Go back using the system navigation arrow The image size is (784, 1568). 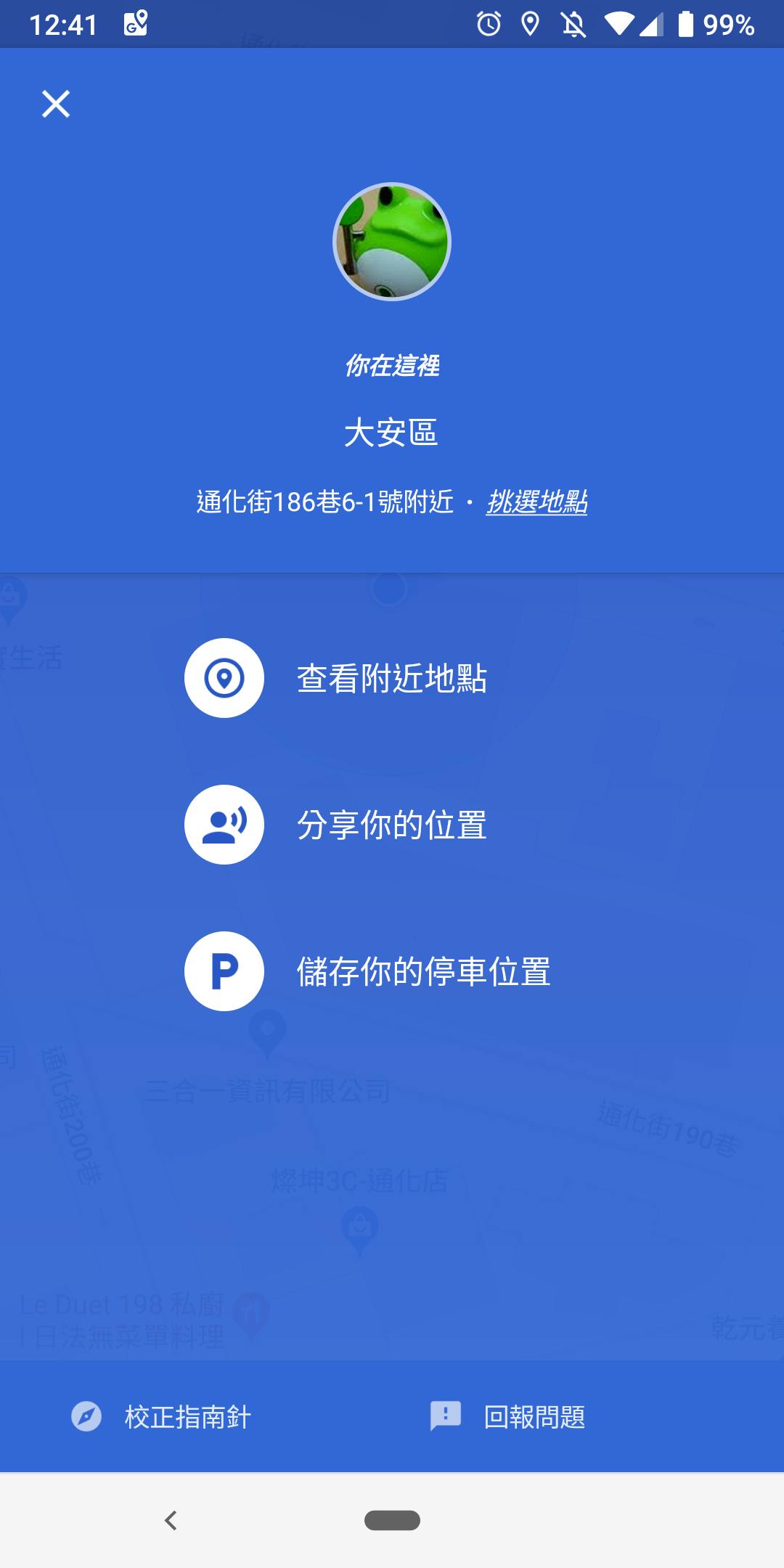point(171,1520)
